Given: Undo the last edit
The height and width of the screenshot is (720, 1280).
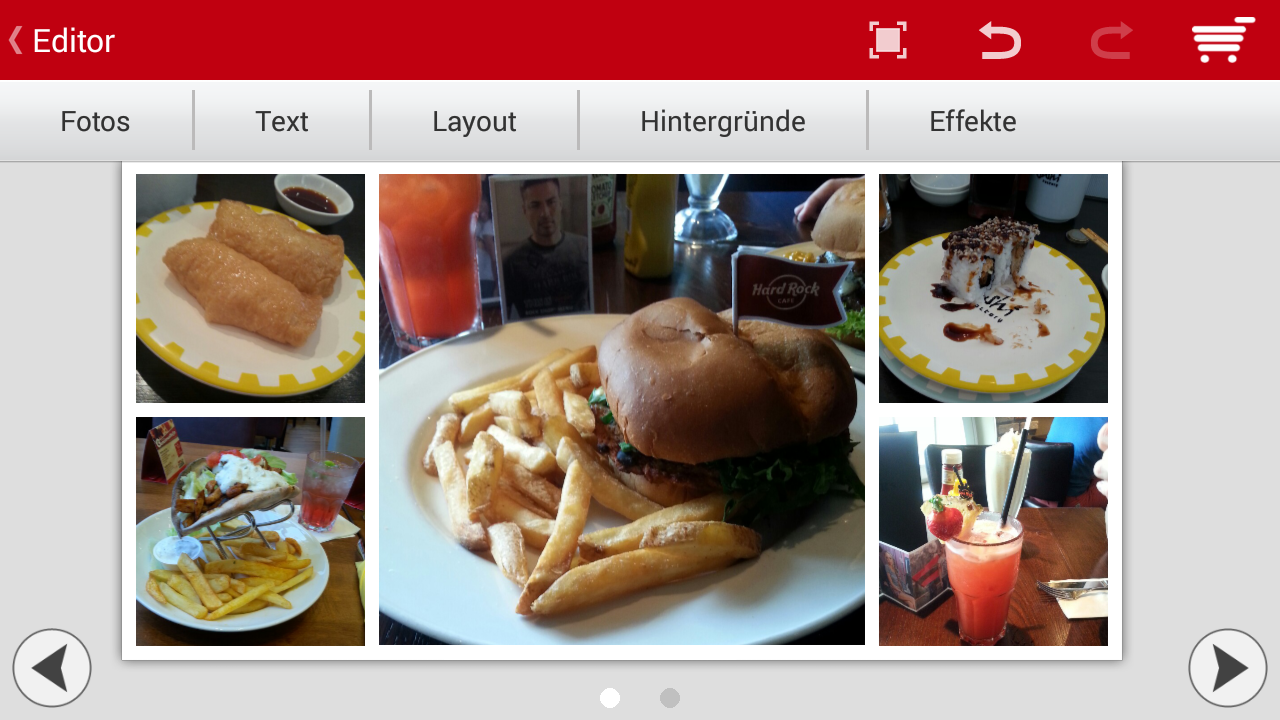Looking at the screenshot, I should tap(1000, 40).
